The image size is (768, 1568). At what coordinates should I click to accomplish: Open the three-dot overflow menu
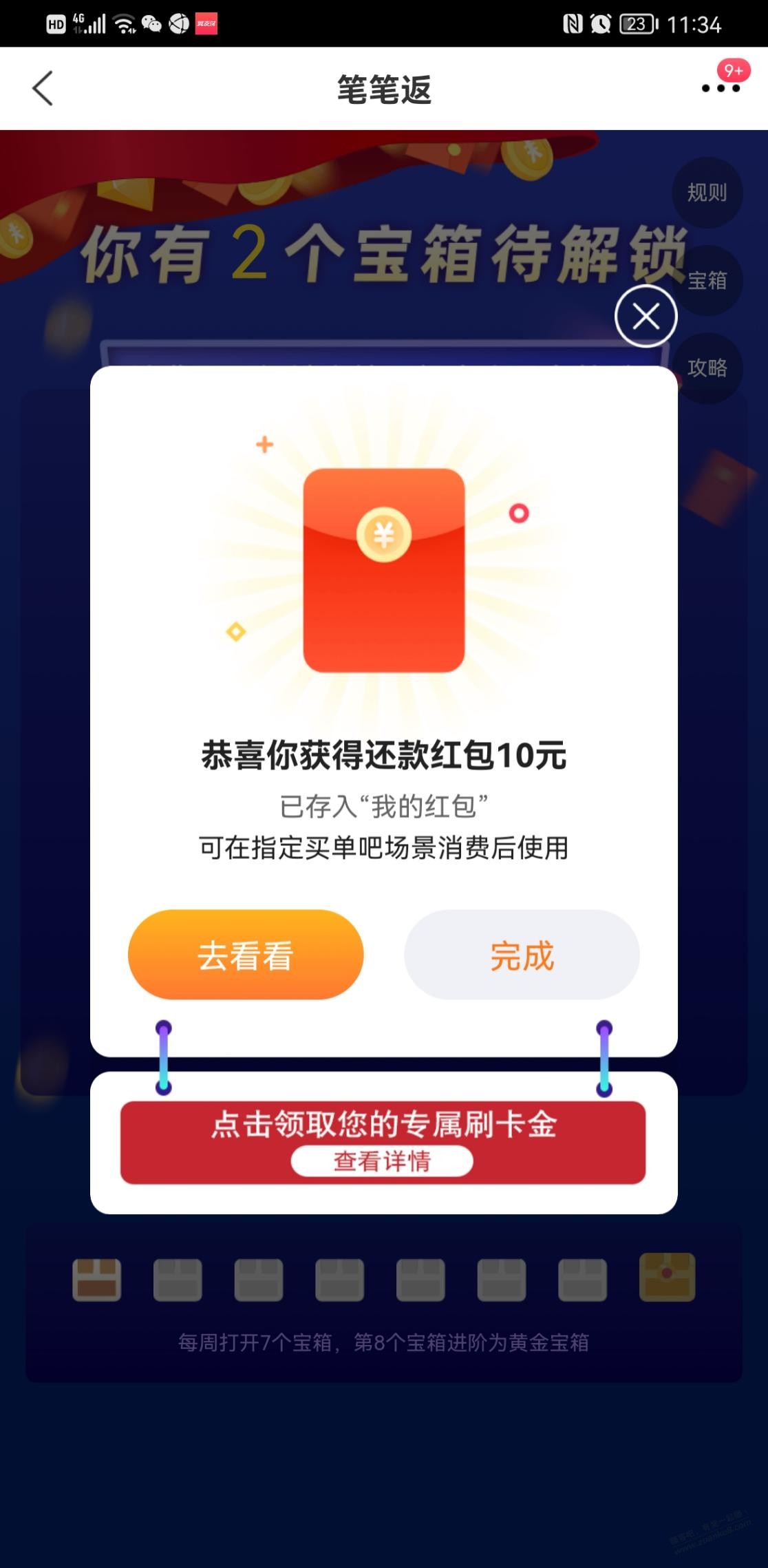click(720, 88)
